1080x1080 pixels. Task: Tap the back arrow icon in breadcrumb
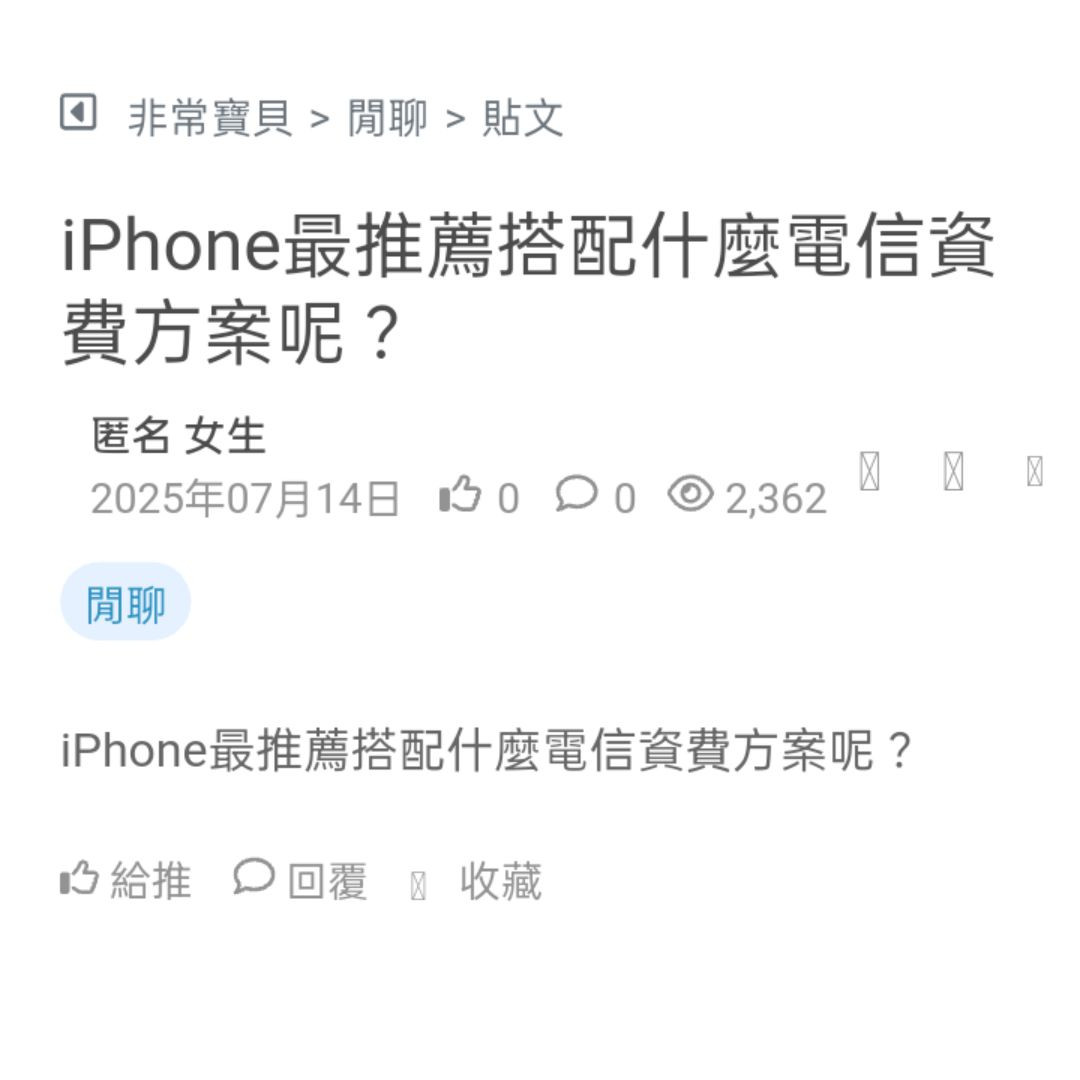(78, 113)
